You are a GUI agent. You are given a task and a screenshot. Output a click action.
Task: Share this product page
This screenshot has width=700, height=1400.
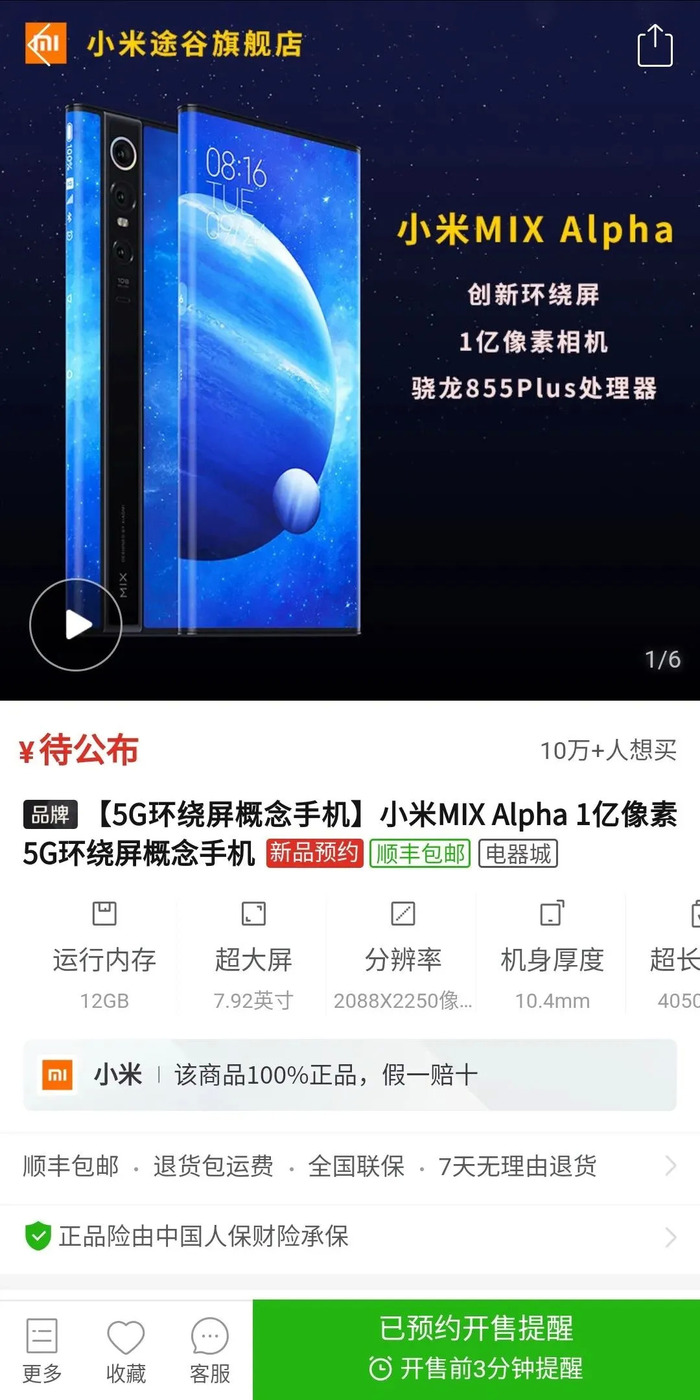click(x=655, y=46)
